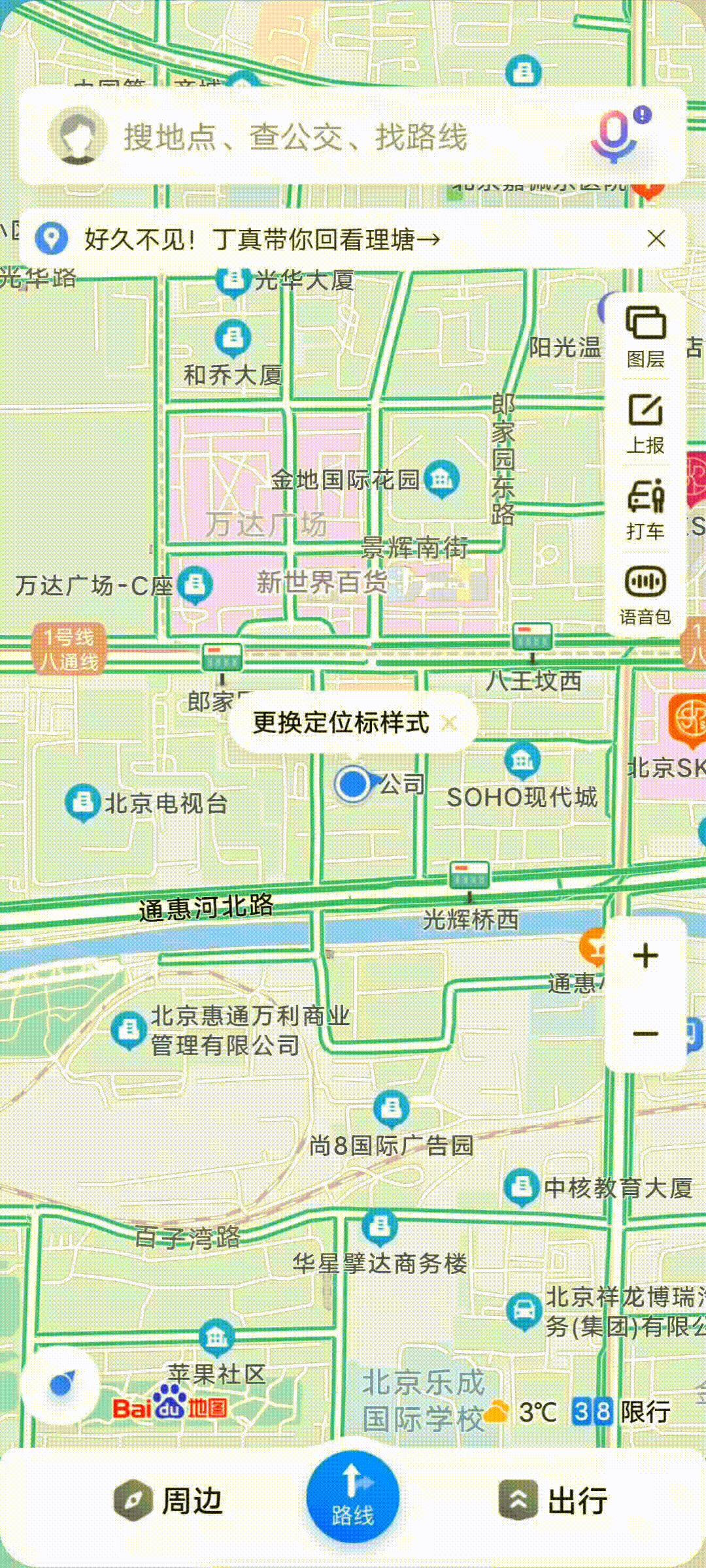Tap 更换定位标样式 tooltip
This screenshot has height=1568, width=706.
coord(341,723)
